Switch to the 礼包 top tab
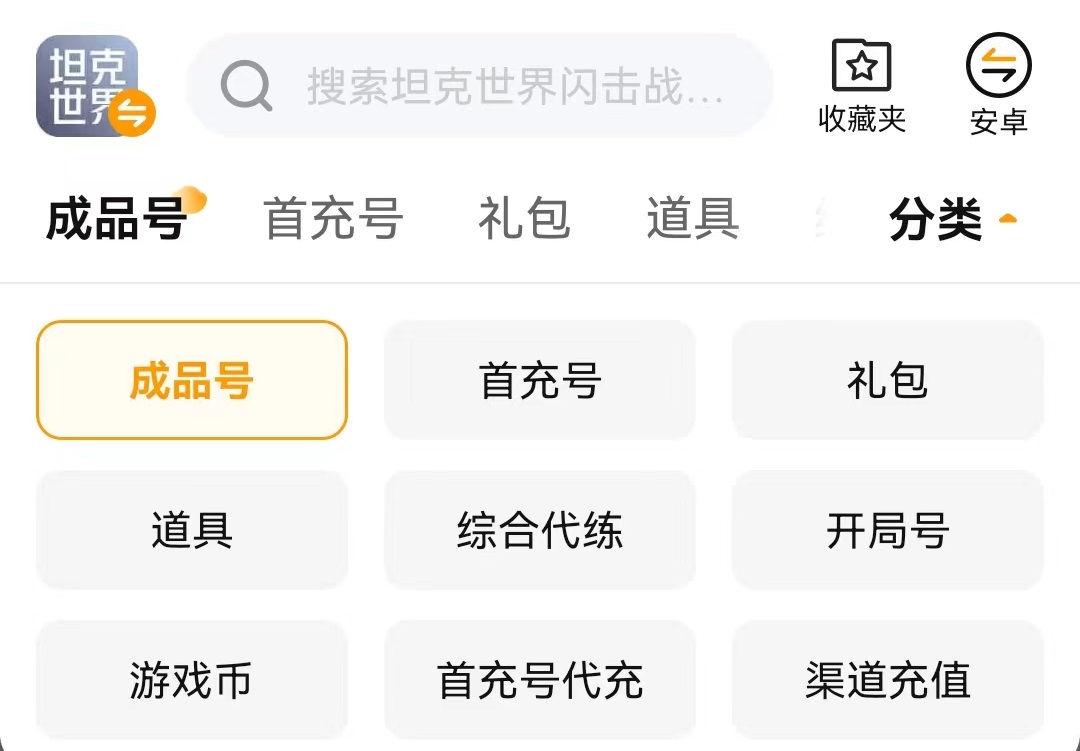 tap(524, 218)
